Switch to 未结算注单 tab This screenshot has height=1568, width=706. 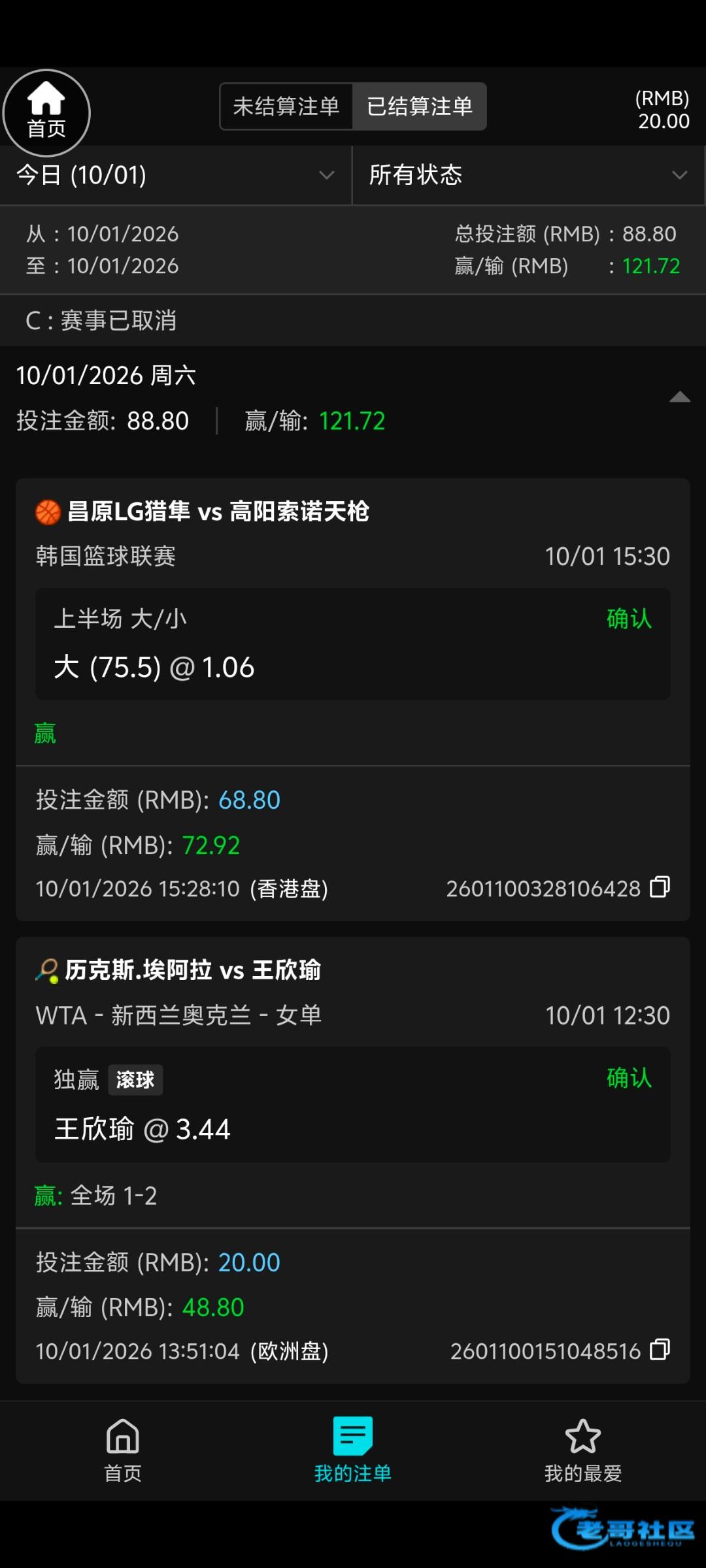(286, 106)
